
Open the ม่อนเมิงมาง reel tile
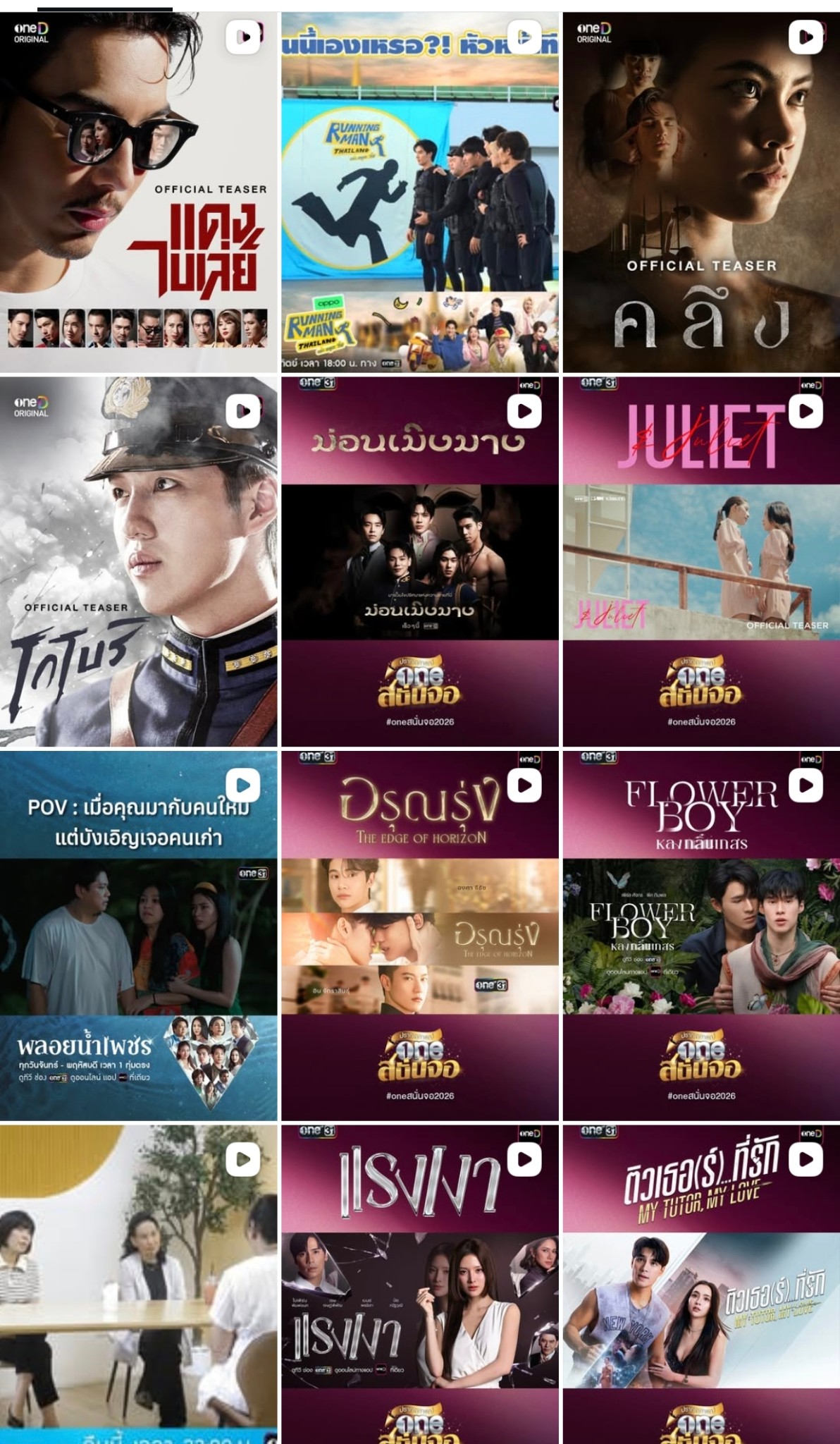tap(420, 561)
